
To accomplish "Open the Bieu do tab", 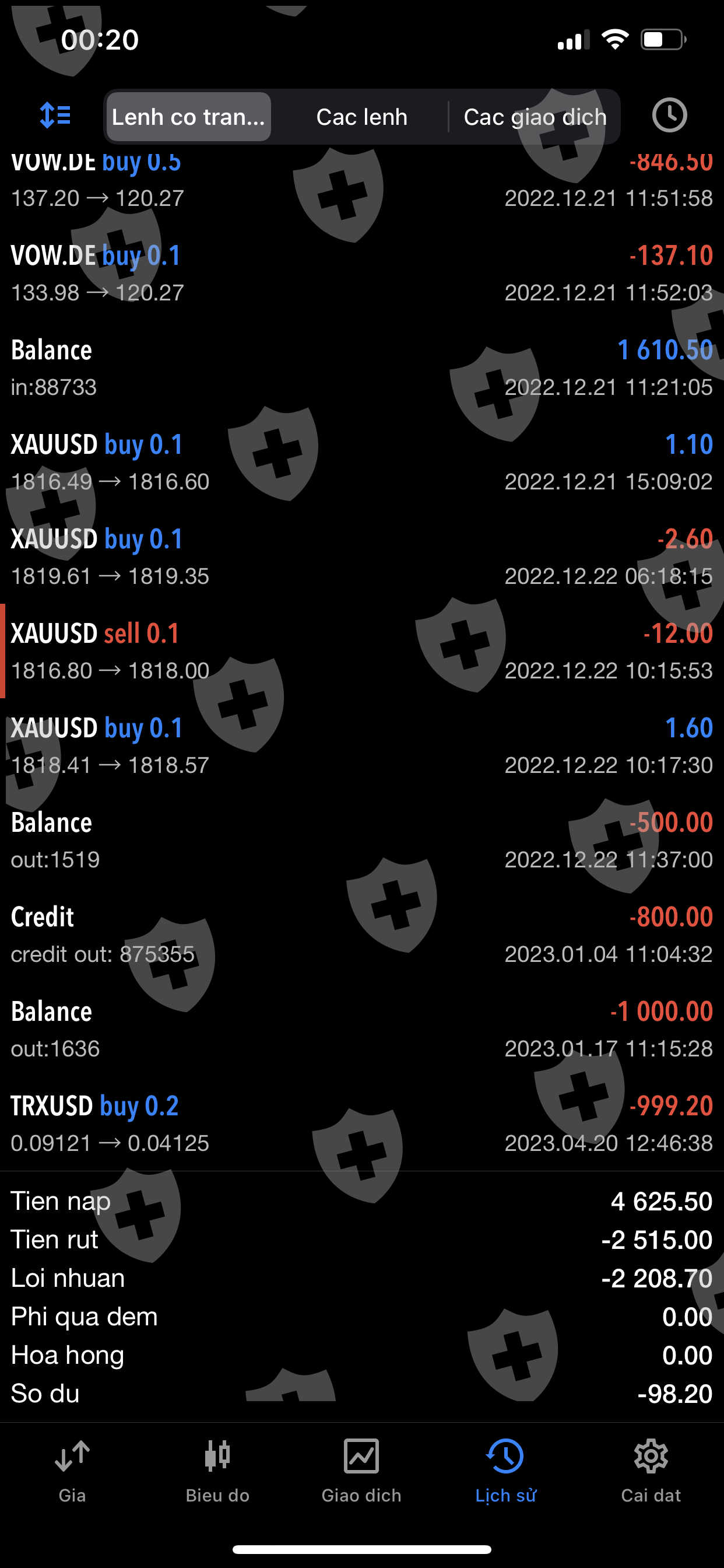I will pyautogui.click(x=217, y=1470).
